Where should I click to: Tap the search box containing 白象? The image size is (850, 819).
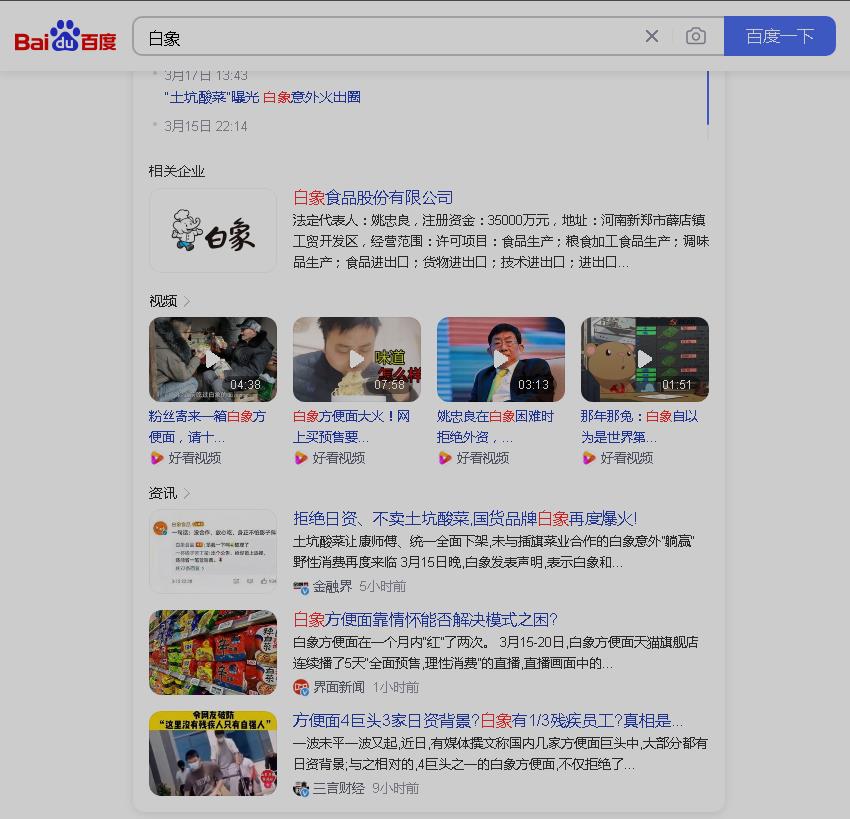[x=390, y=37]
